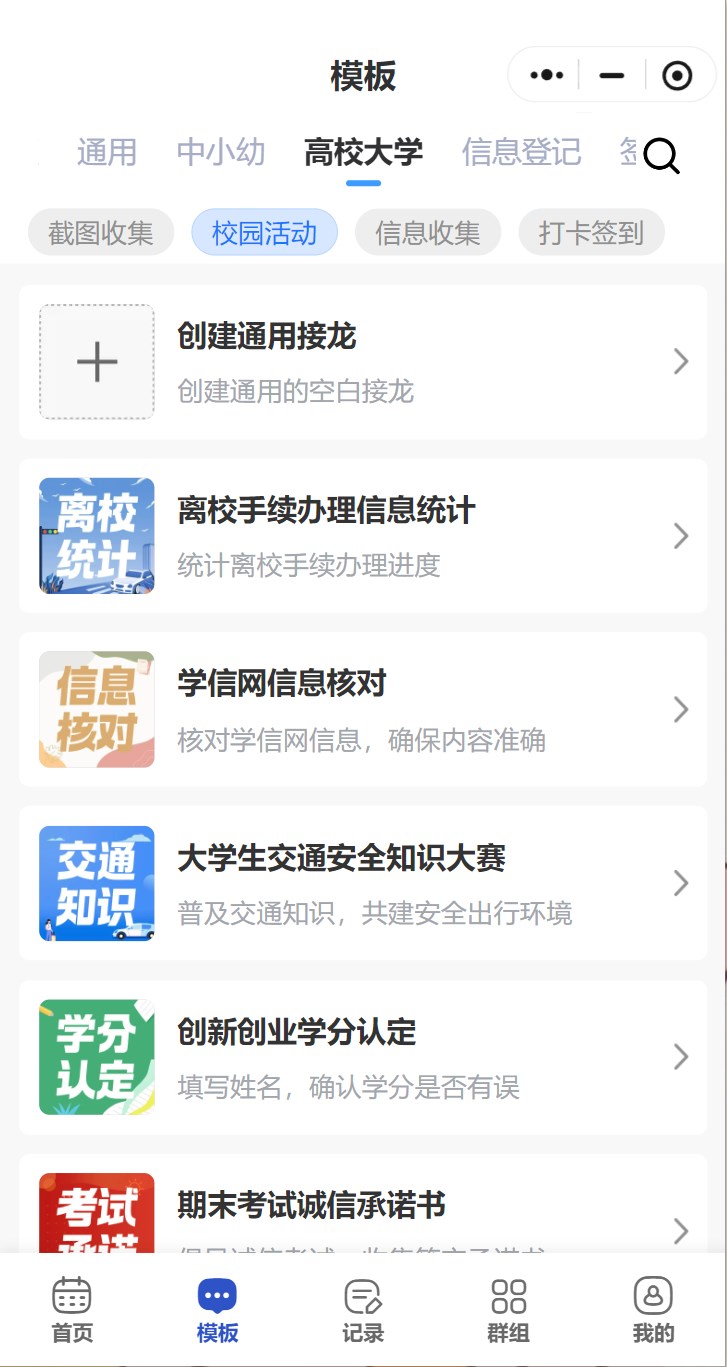This screenshot has width=727, height=1367.
Task: Select the 校园活动 filter chip
Action: (264, 233)
